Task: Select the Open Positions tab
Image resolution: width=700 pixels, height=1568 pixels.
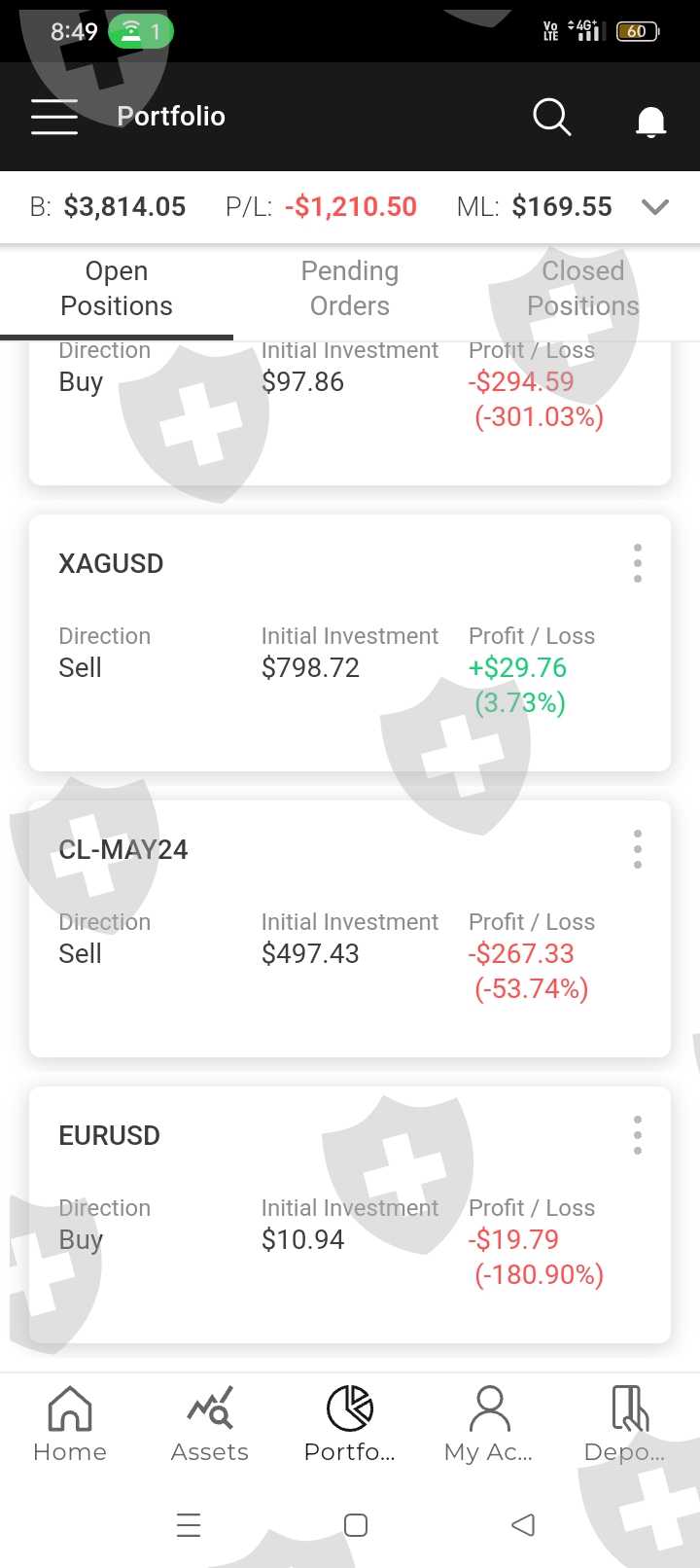Action: click(x=117, y=289)
